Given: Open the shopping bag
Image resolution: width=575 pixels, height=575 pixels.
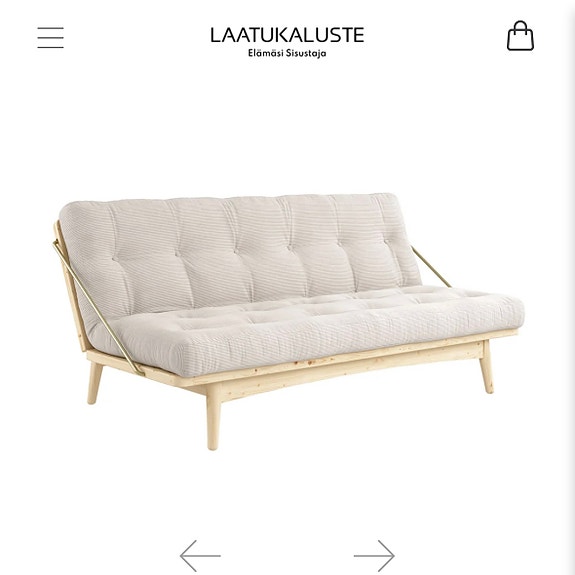Looking at the screenshot, I should tap(520, 36).
